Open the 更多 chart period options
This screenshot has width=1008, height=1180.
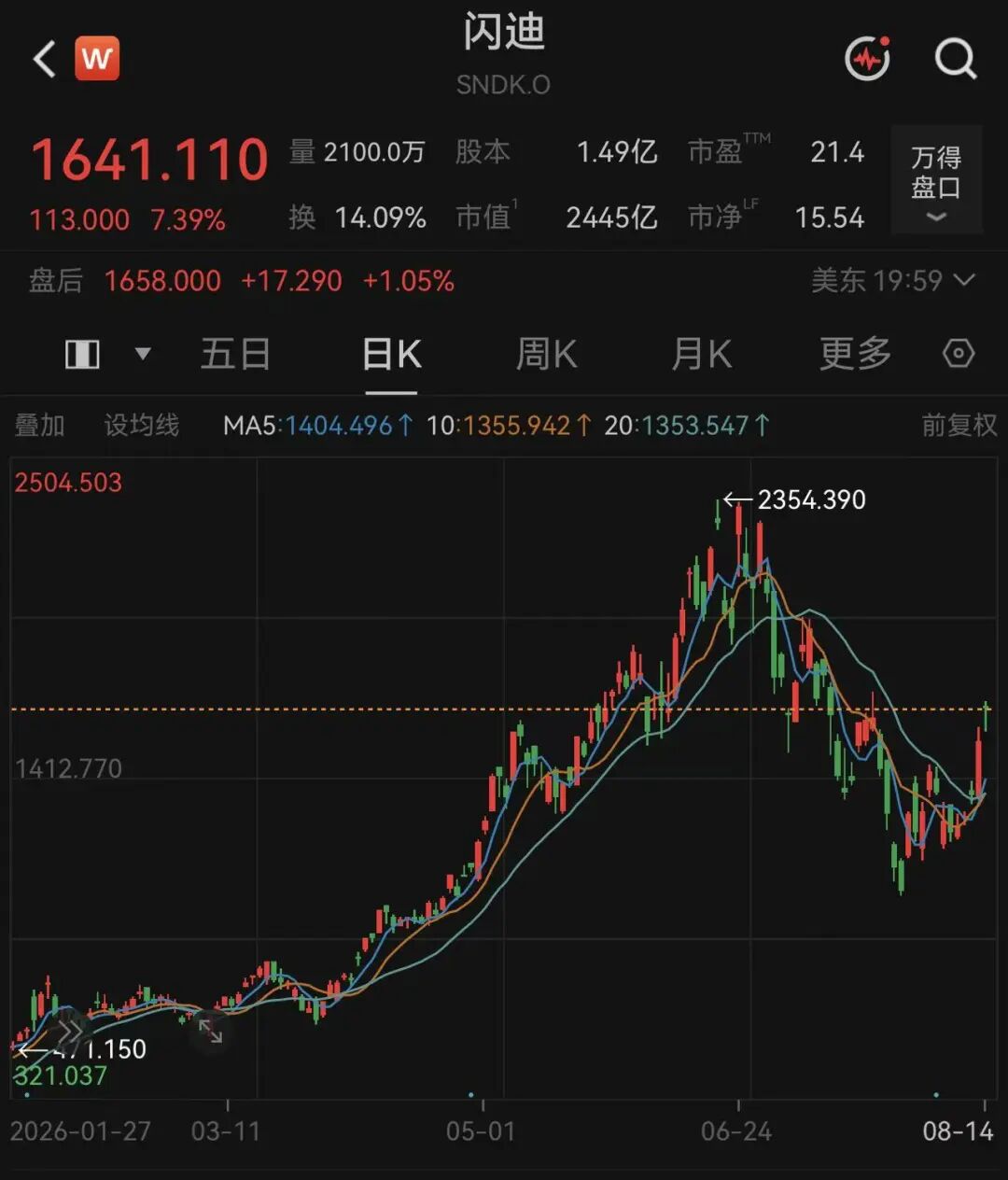(x=855, y=355)
